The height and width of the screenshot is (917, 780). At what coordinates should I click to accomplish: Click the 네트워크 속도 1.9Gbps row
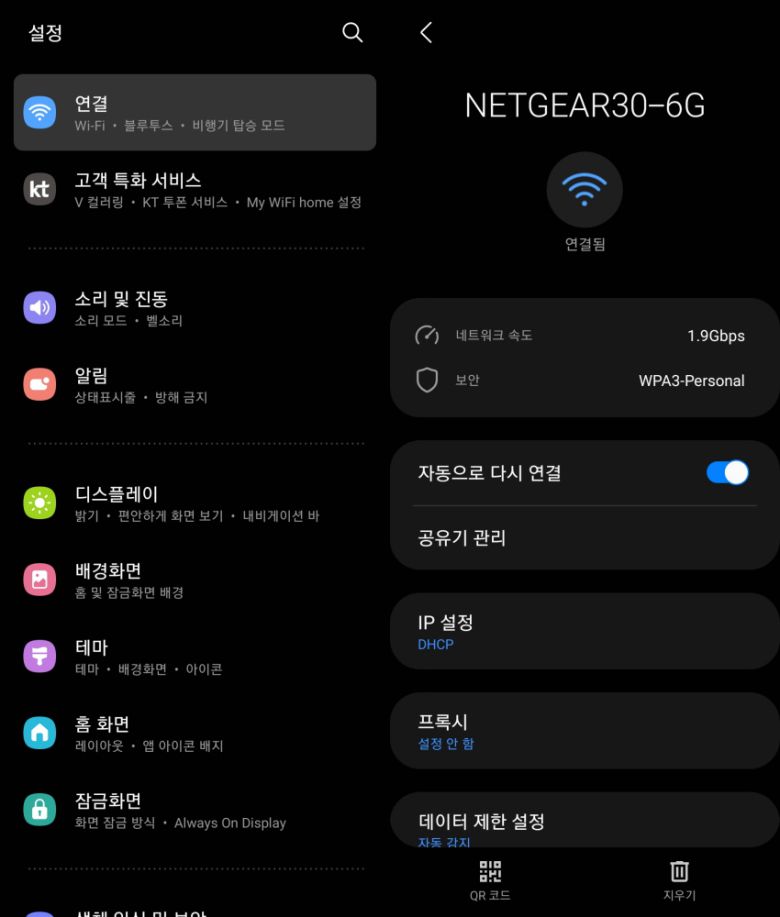pyautogui.click(x=585, y=336)
